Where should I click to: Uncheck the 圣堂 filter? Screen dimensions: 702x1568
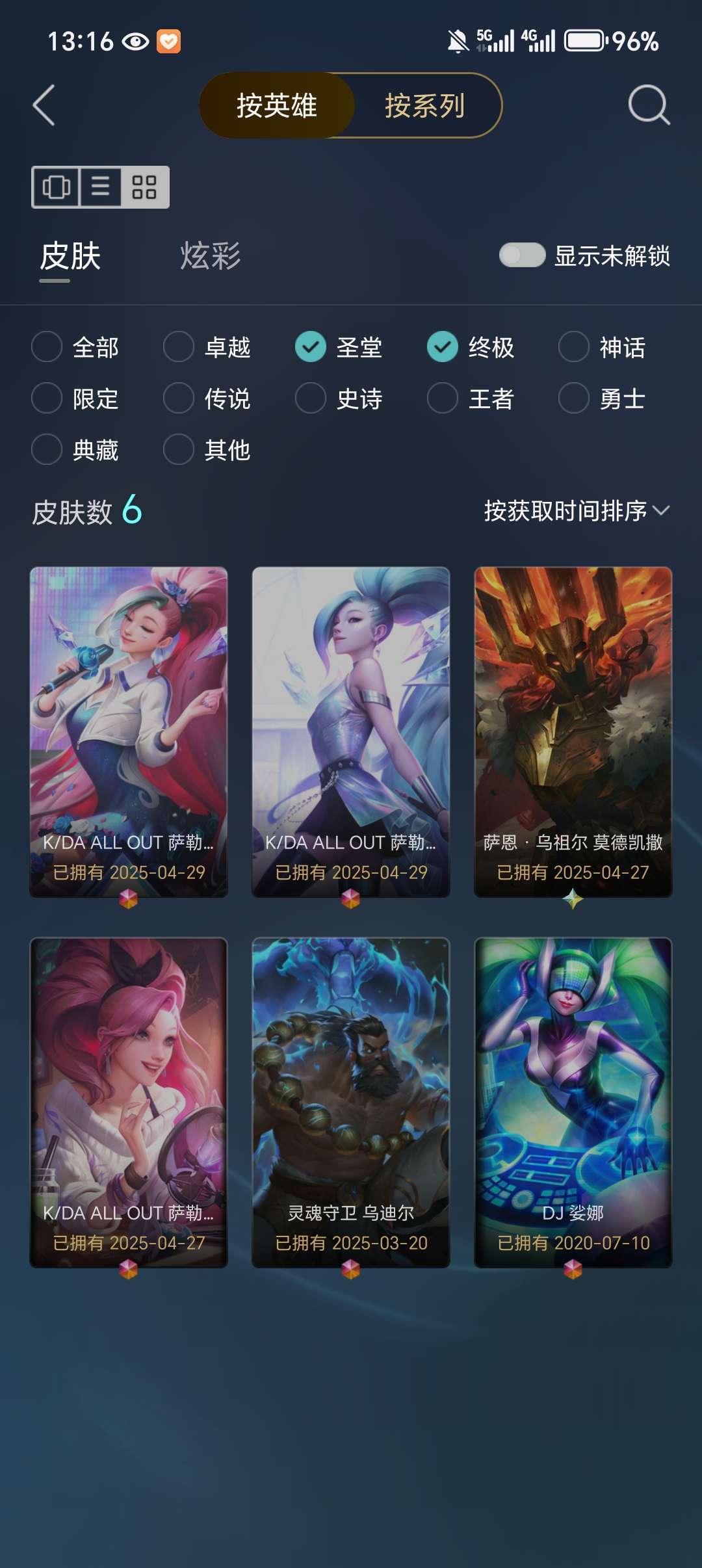pyautogui.click(x=339, y=347)
